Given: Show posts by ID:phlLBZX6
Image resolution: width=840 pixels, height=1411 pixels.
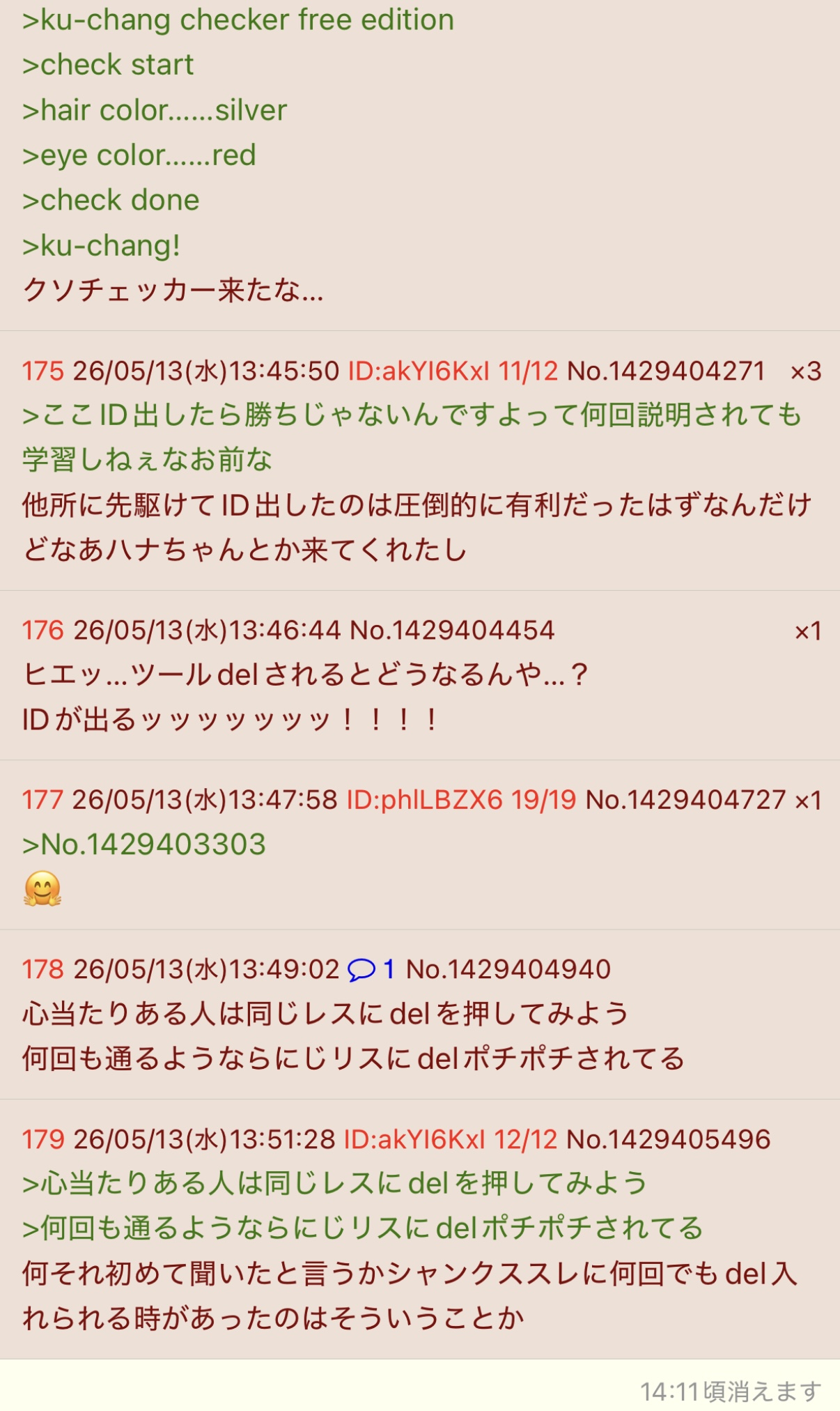Looking at the screenshot, I should [x=425, y=800].
